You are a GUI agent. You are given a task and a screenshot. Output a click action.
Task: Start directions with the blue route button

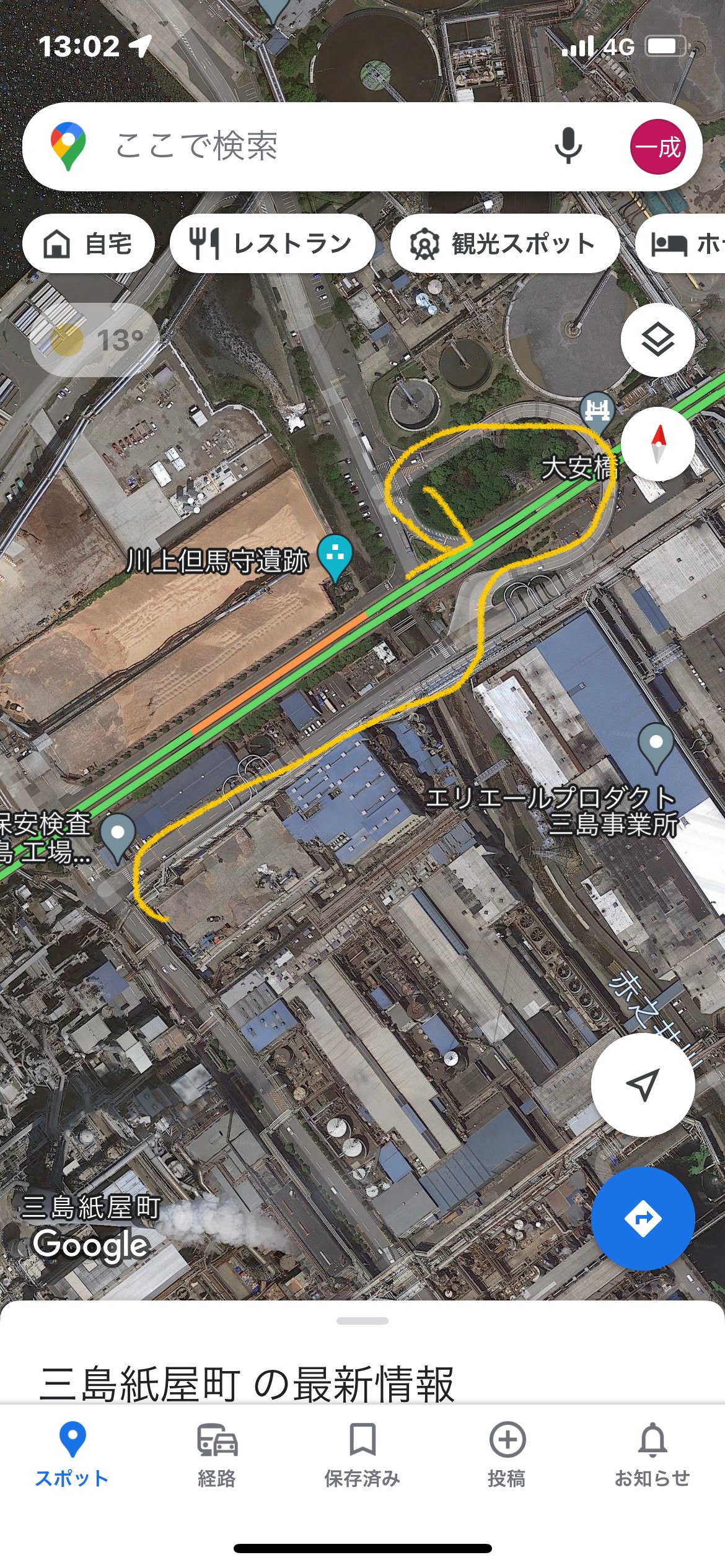tap(643, 1218)
